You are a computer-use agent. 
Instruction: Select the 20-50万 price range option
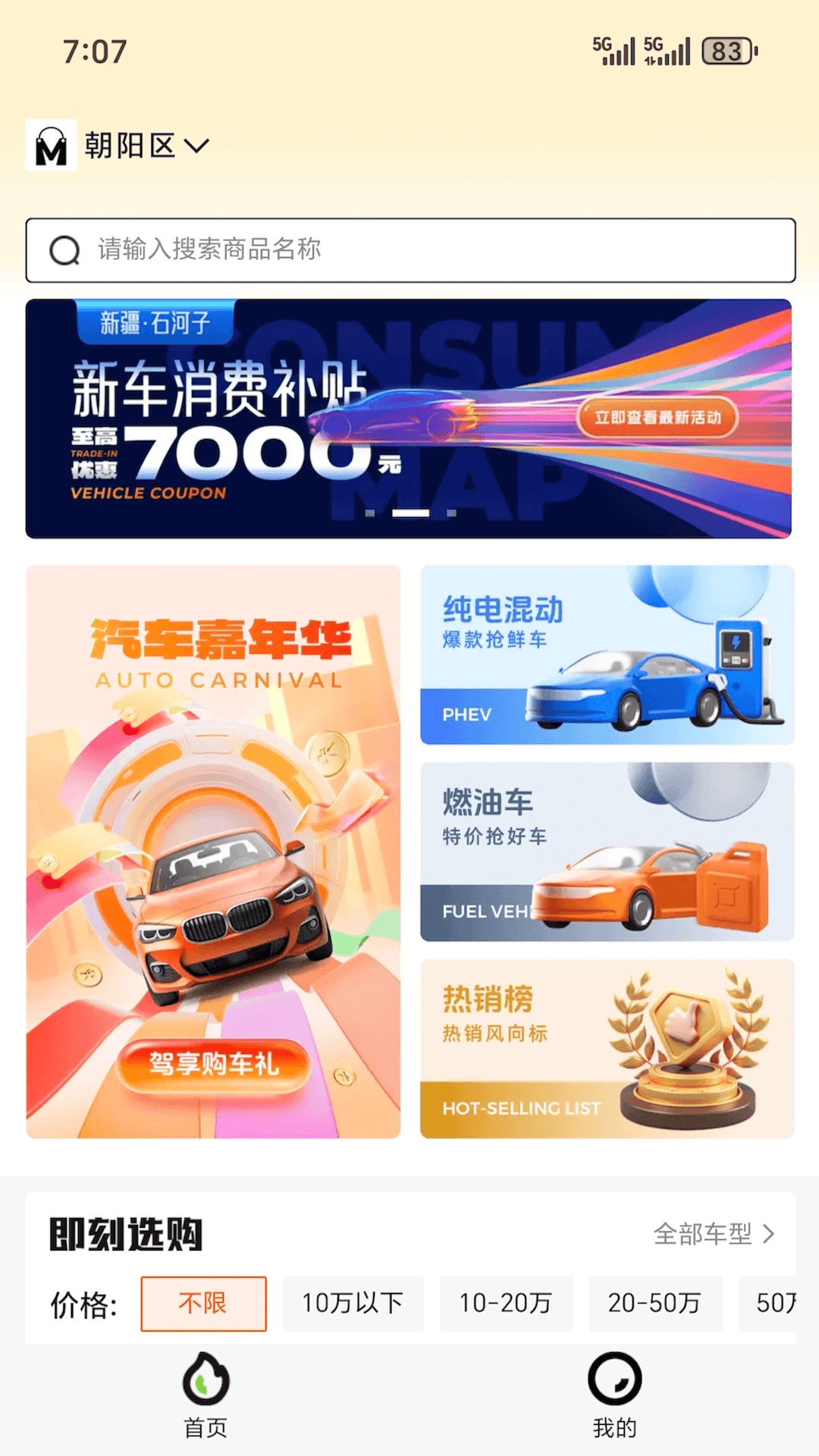coord(655,1304)
